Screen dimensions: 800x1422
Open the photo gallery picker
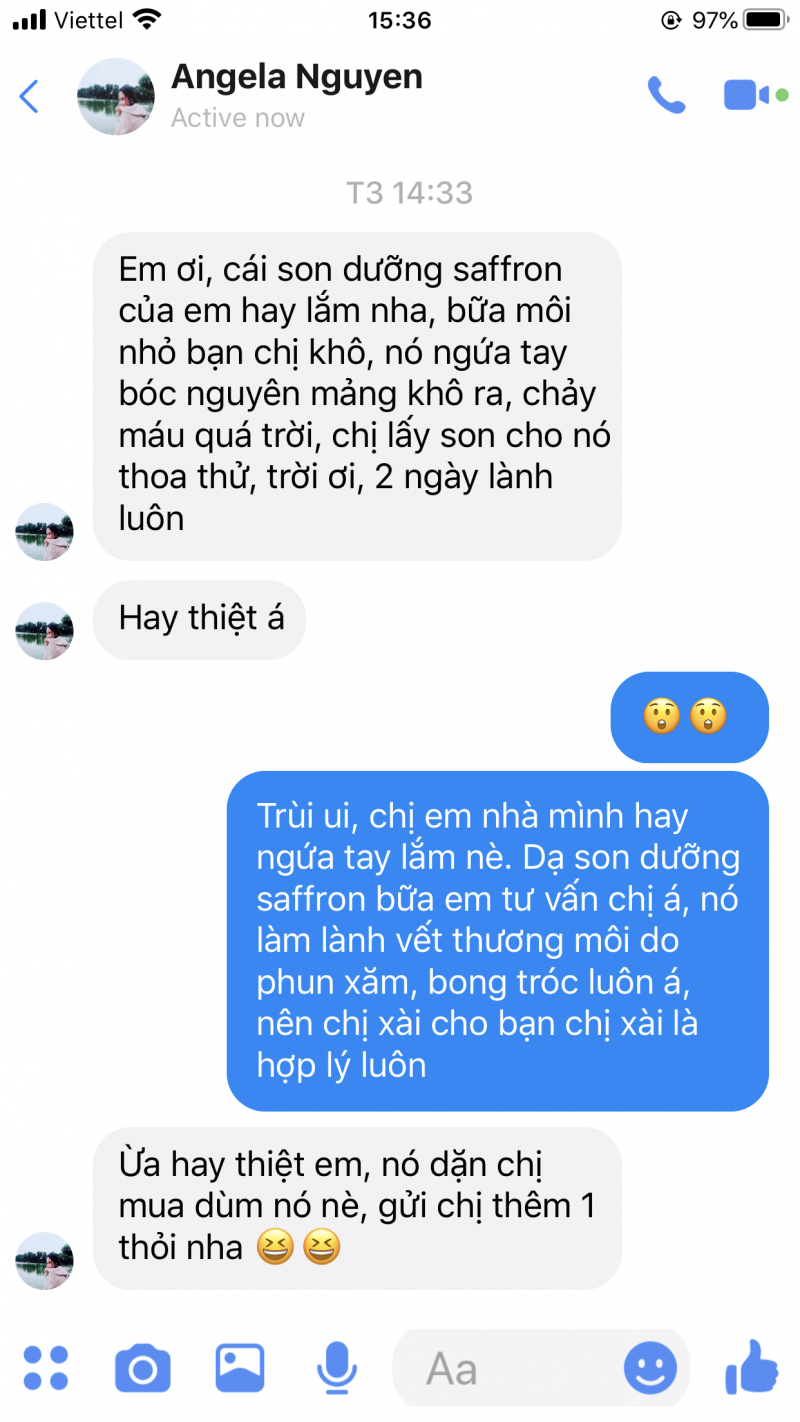point(240,1368)
